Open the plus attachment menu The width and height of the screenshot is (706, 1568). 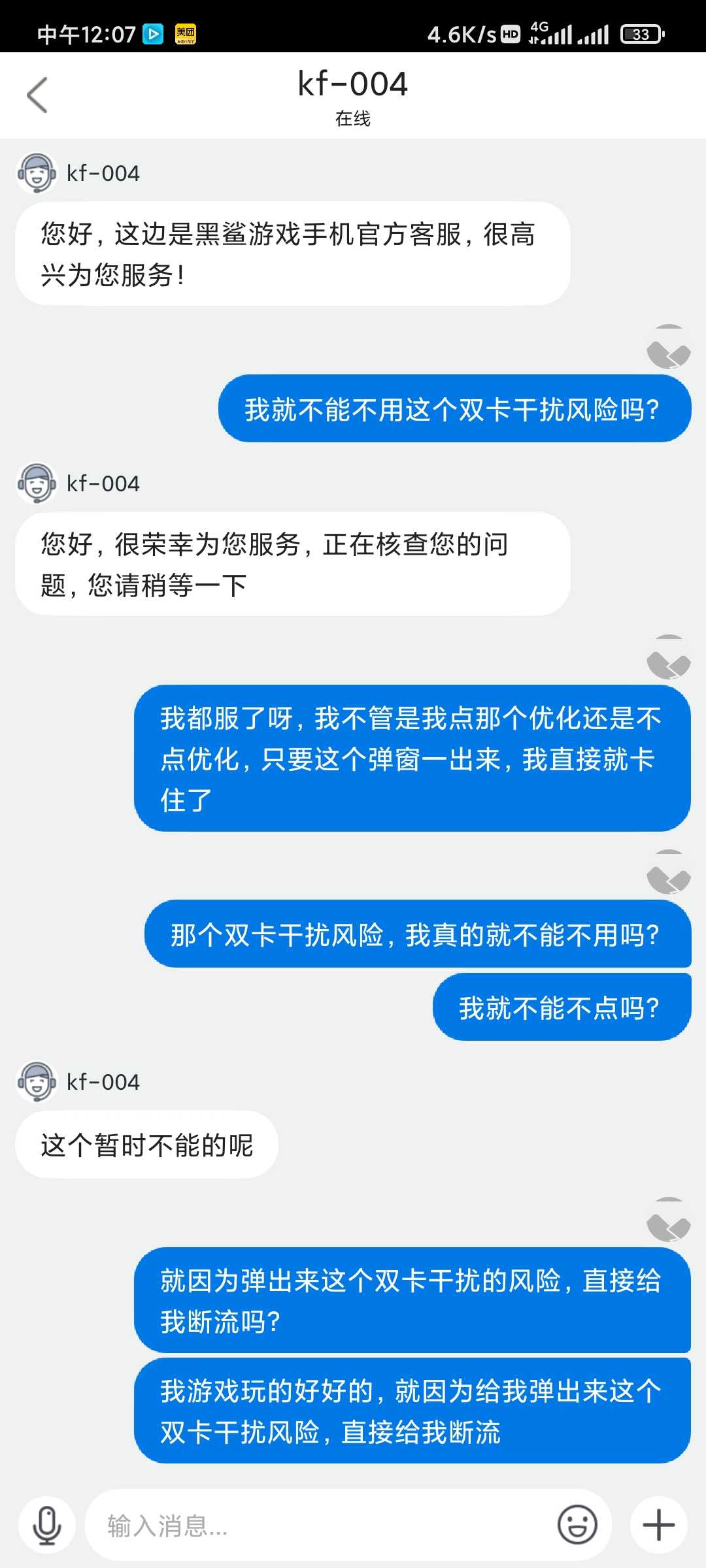[x=659, y=1526]
